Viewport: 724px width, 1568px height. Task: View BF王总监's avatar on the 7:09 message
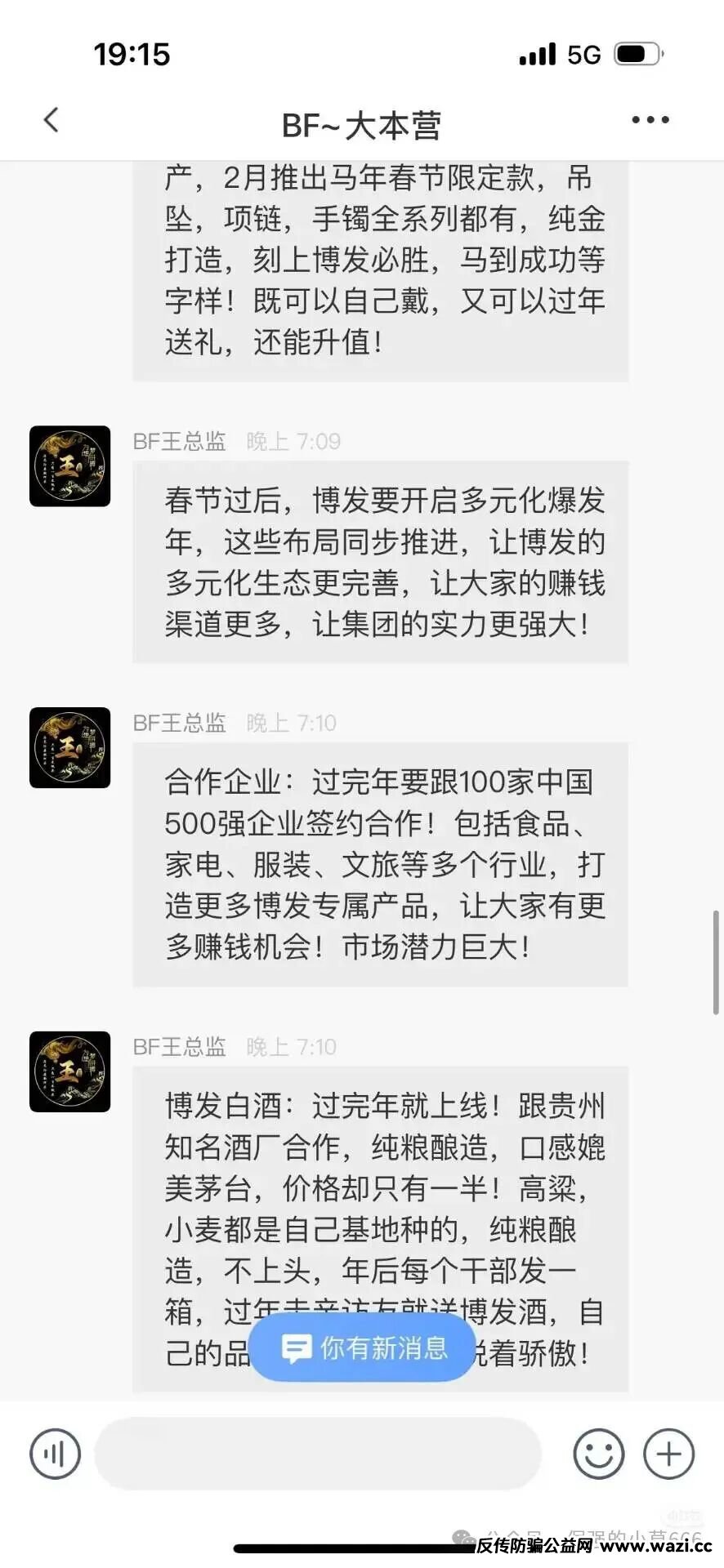pos(70,466)
